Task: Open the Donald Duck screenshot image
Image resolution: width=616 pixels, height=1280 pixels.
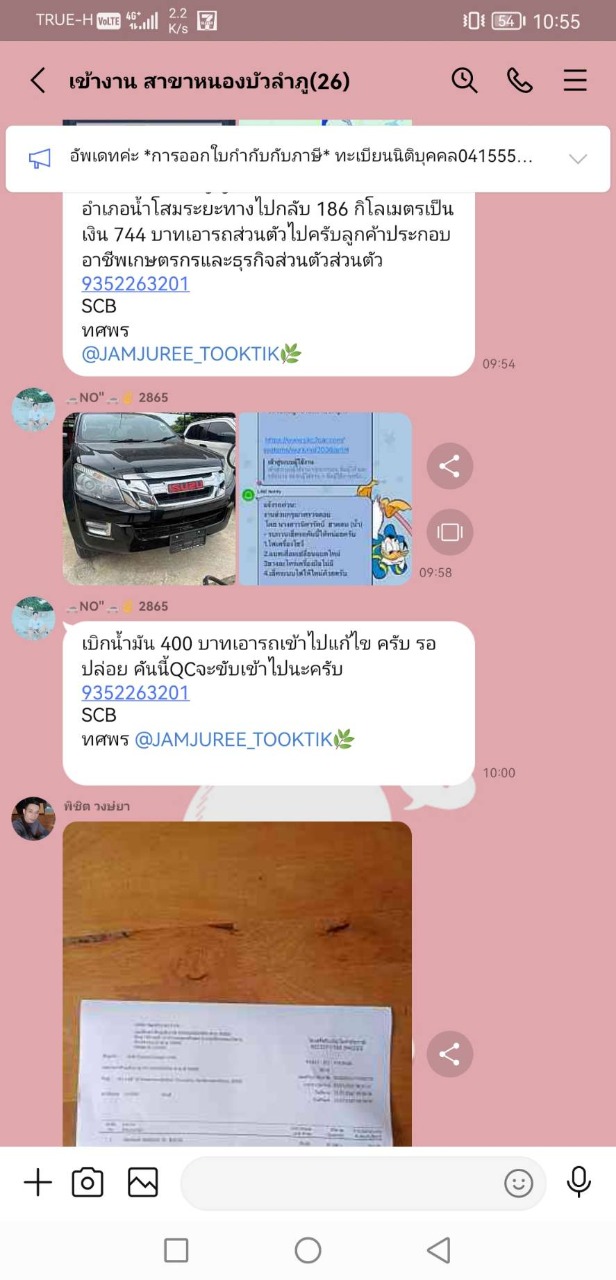Action: click(x=325, y=498)
